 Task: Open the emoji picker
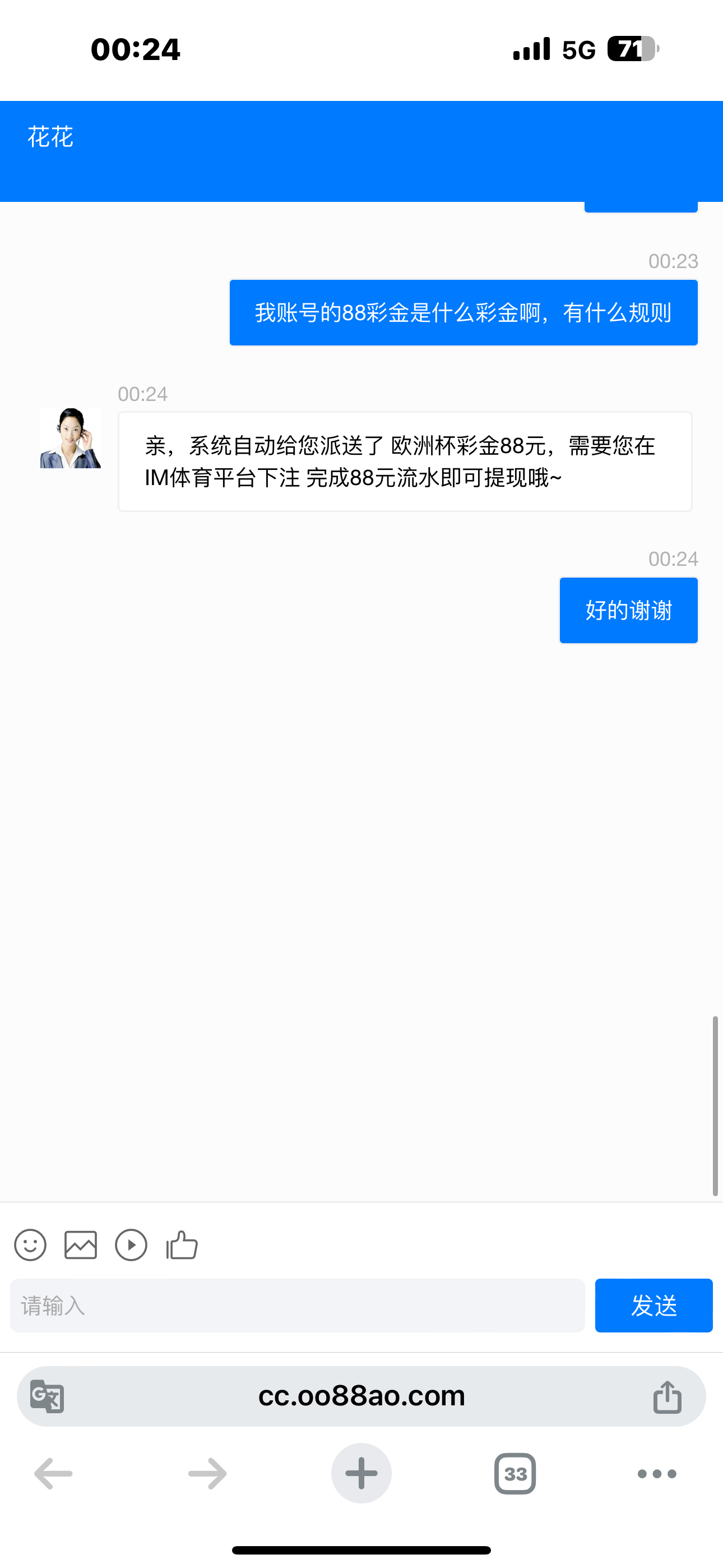point(30,1245)
